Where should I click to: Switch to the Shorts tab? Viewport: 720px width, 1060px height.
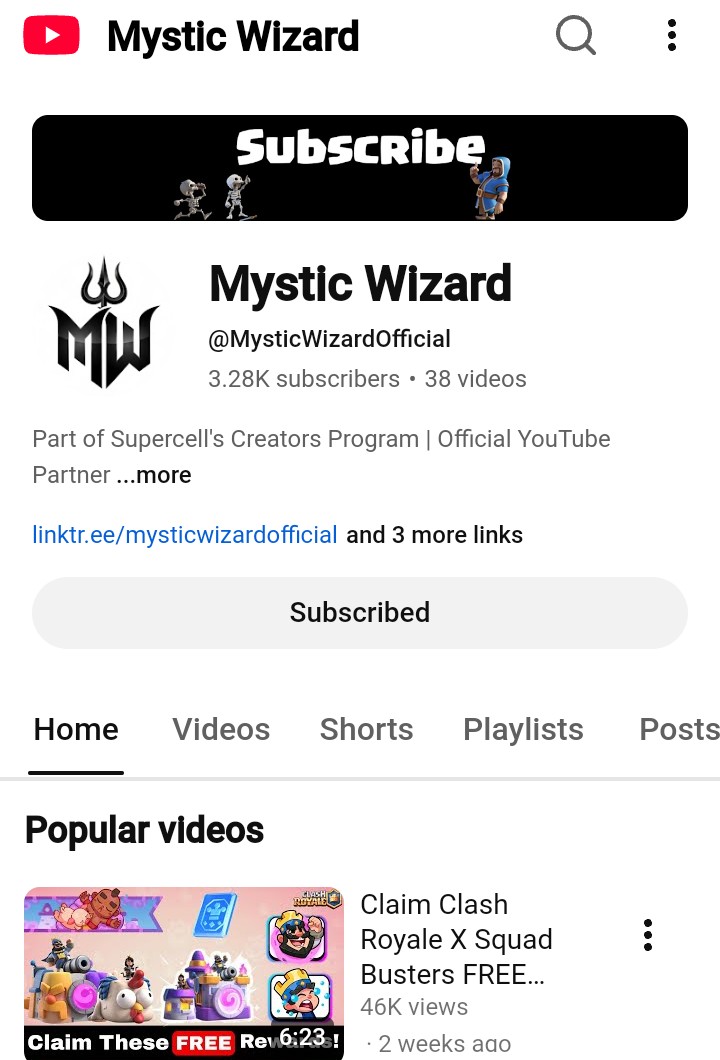(366, 729)
